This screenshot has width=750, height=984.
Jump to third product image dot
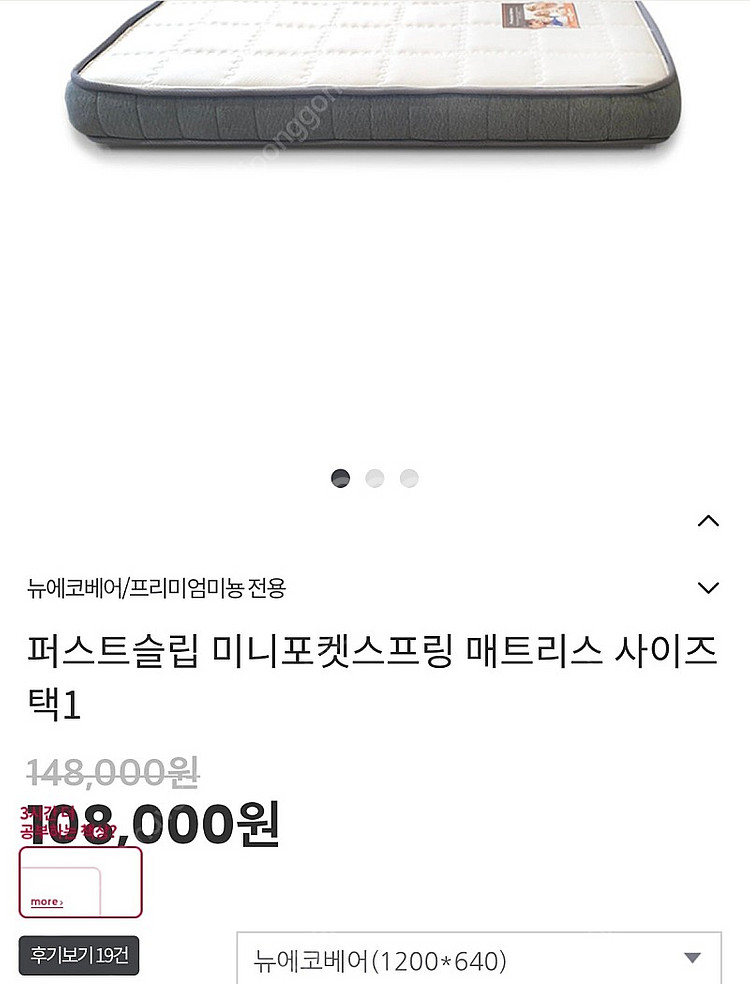(x=409, y=478)
